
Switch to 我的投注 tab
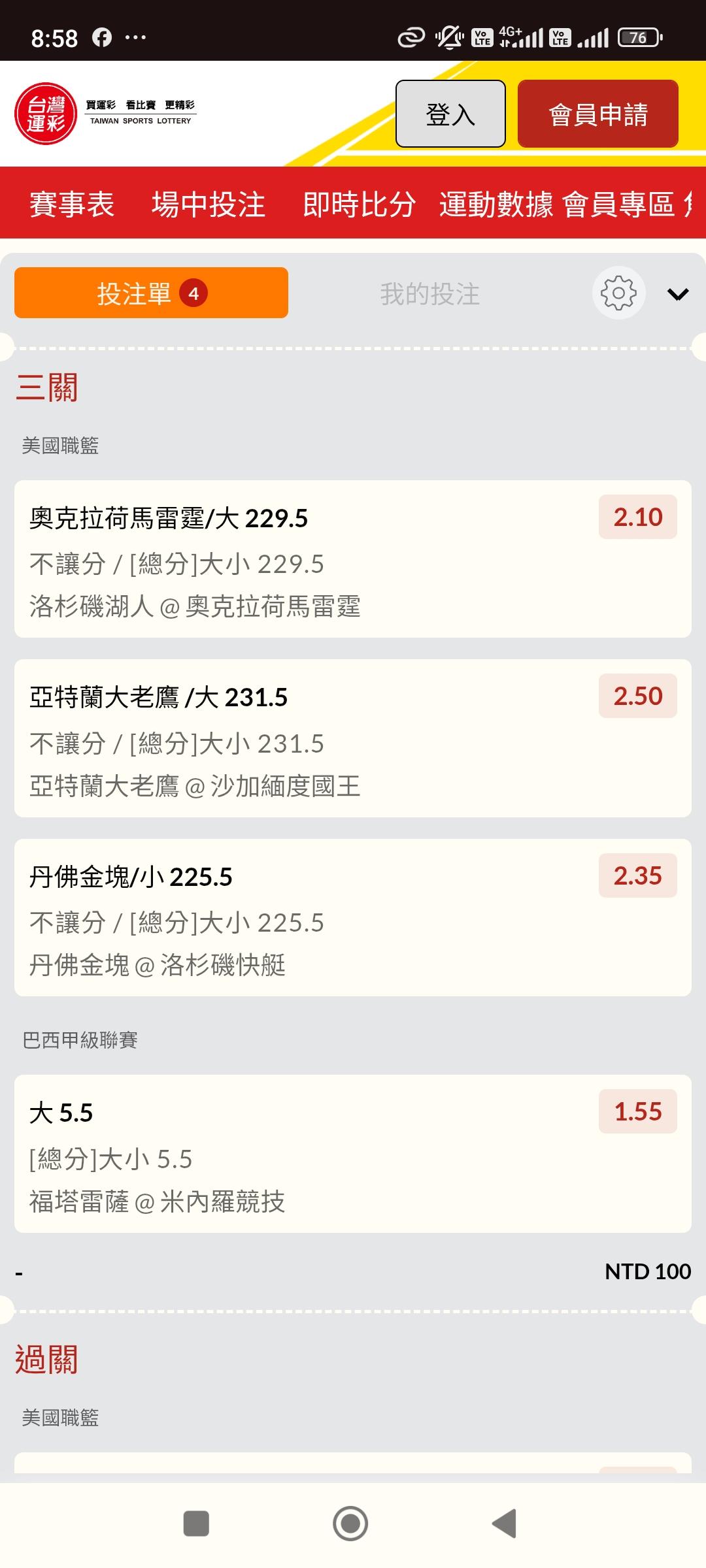[430, 294]
